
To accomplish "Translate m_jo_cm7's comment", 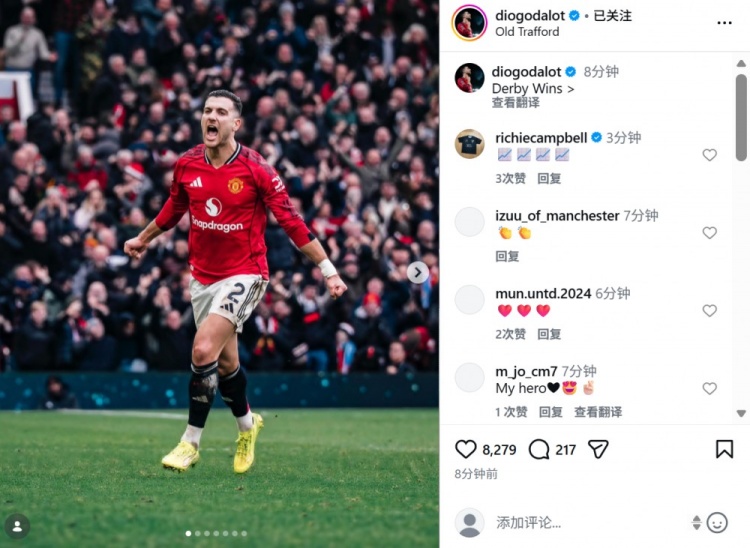I will pos(598,412).
